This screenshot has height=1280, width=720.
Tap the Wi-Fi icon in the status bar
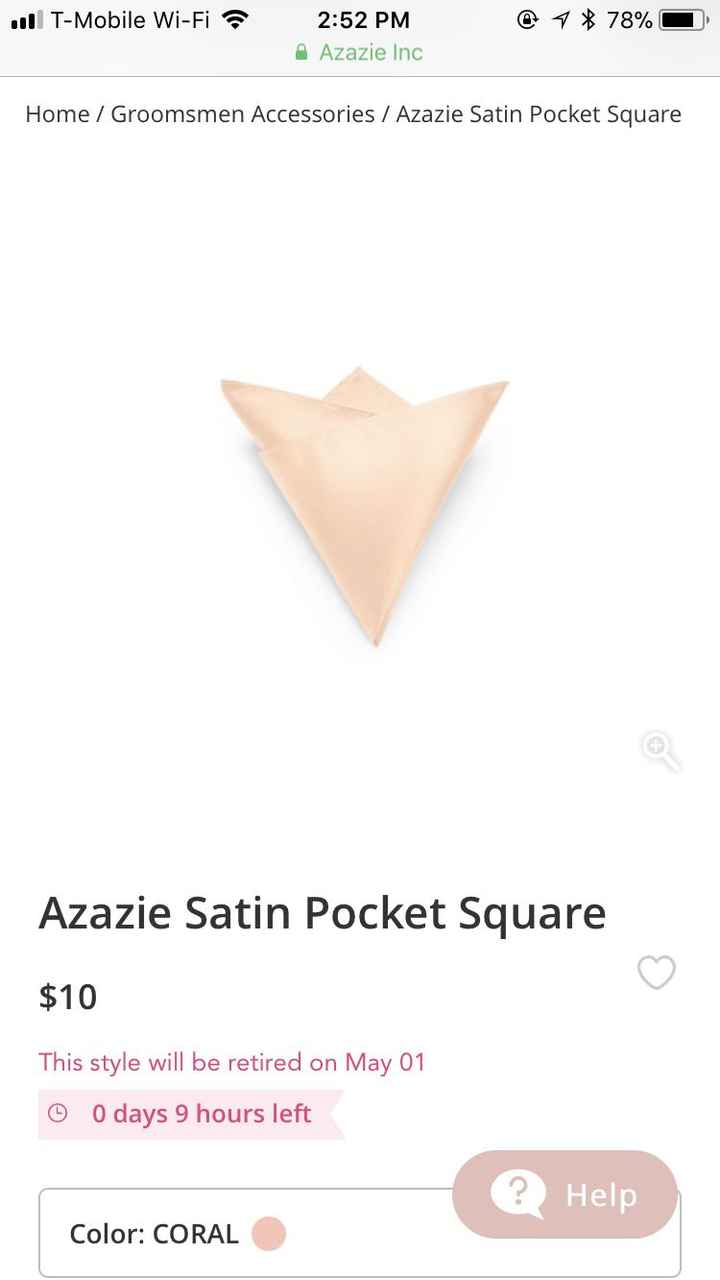pos(233,18)
